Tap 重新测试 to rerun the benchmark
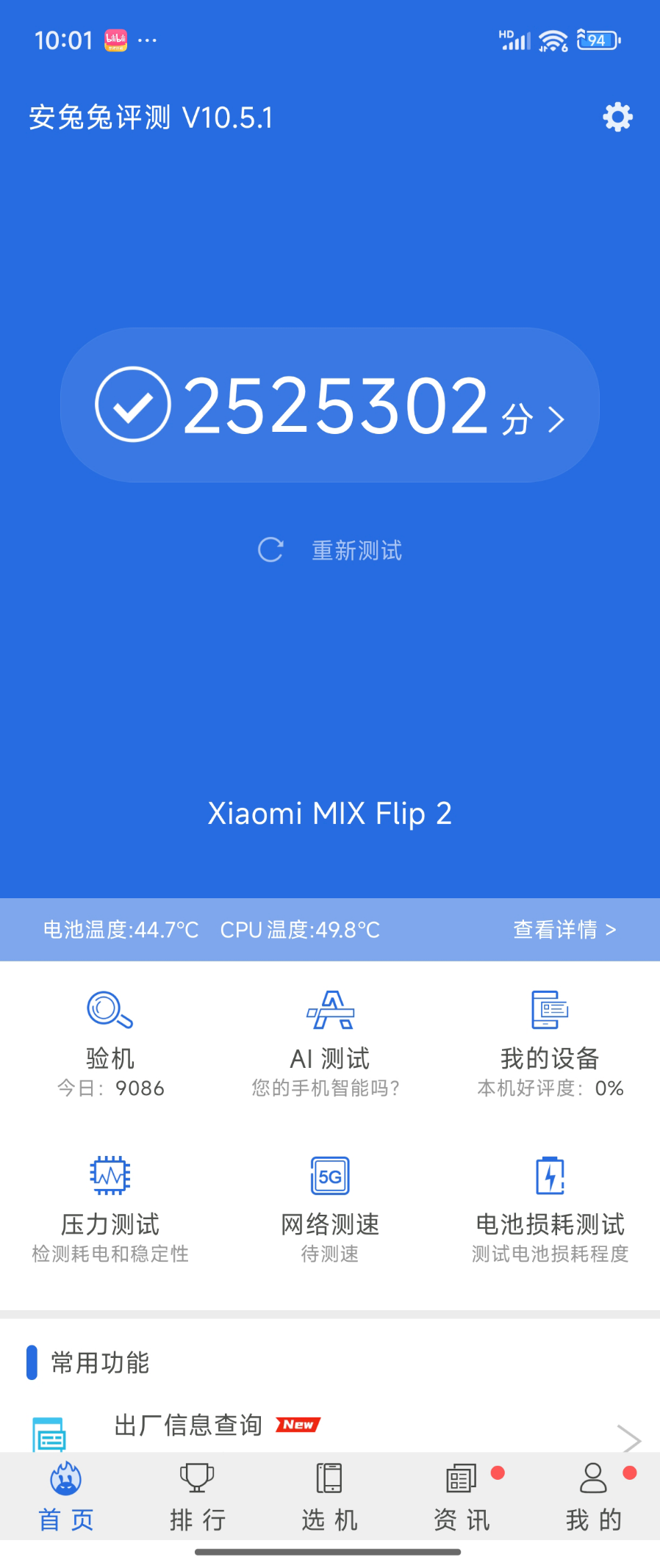Image resolution: width=660 pixels, height=1568 pixels. [330, 550]
